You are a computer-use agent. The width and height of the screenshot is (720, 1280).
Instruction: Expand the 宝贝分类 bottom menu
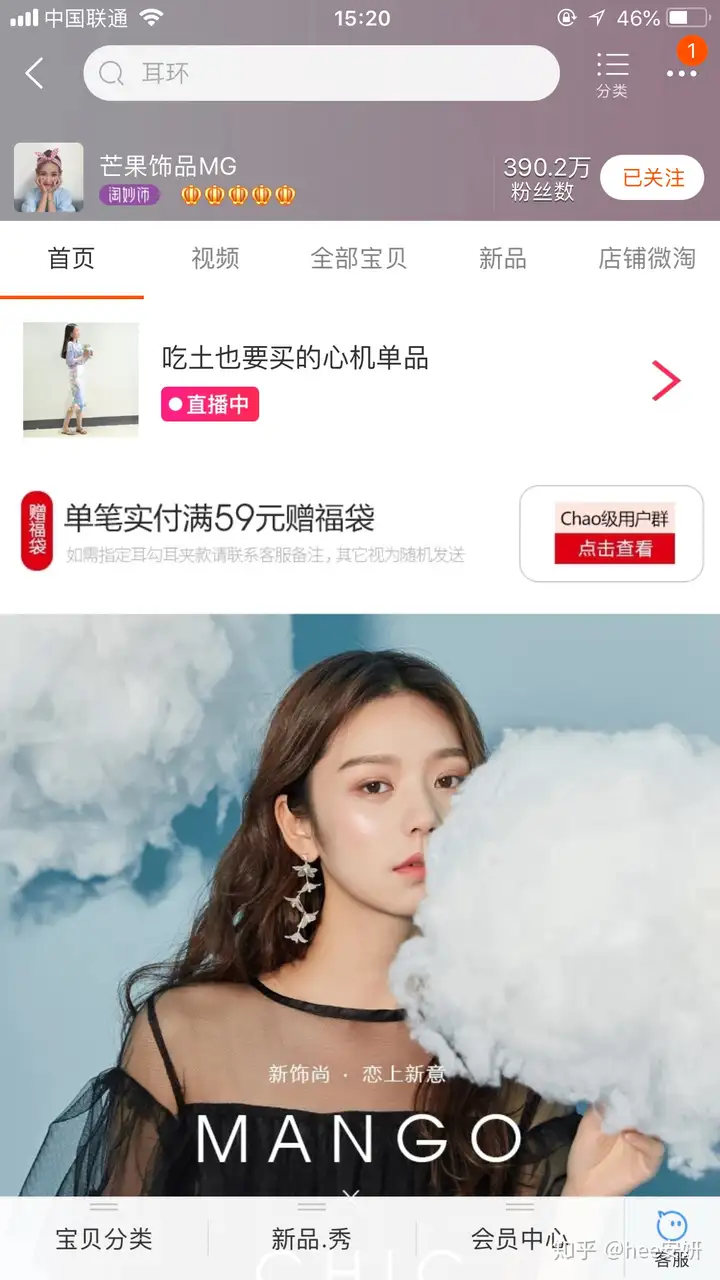coord(104,1238)
